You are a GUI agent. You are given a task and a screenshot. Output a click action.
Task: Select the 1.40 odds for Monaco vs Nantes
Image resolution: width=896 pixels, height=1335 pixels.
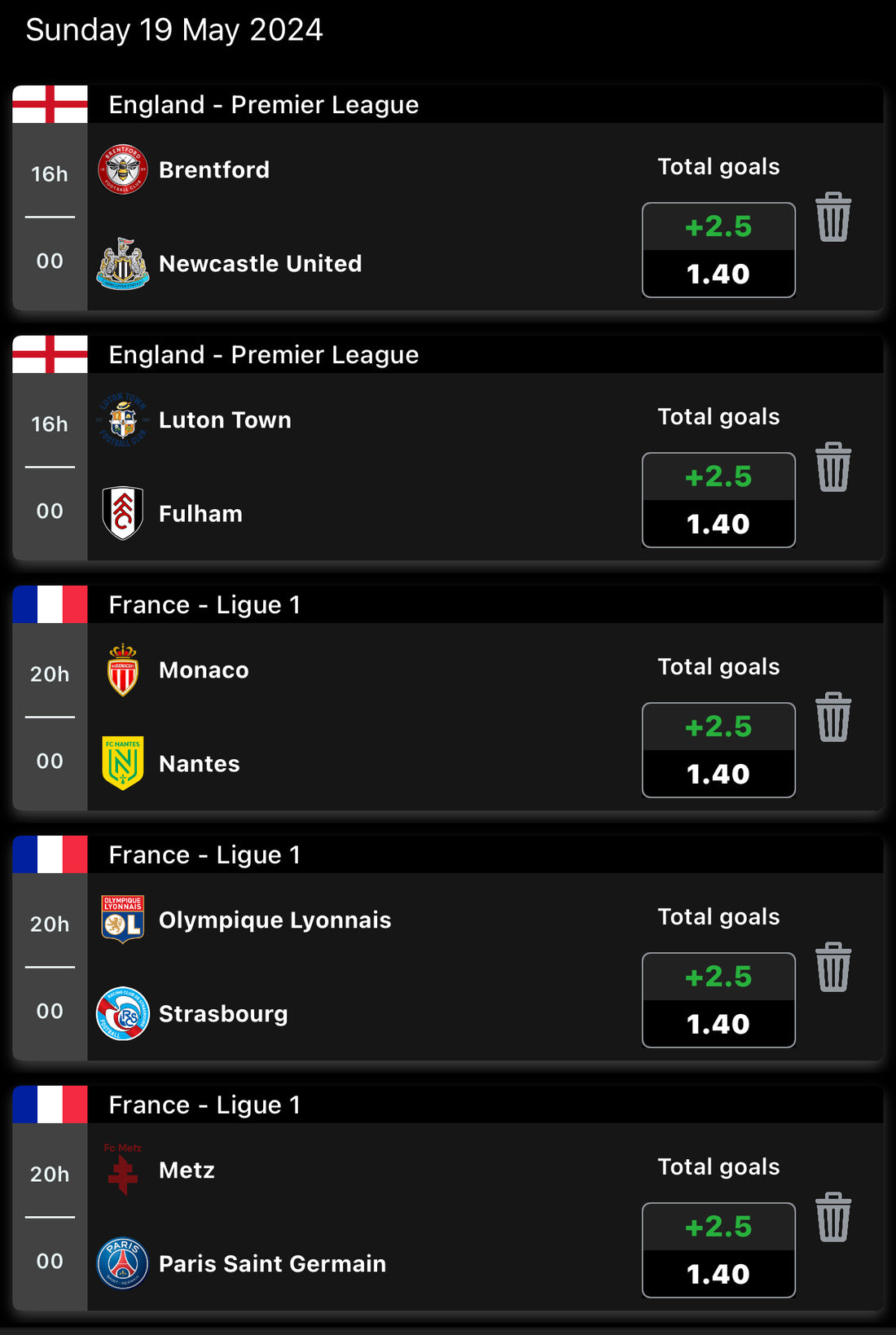click(718, 773)
